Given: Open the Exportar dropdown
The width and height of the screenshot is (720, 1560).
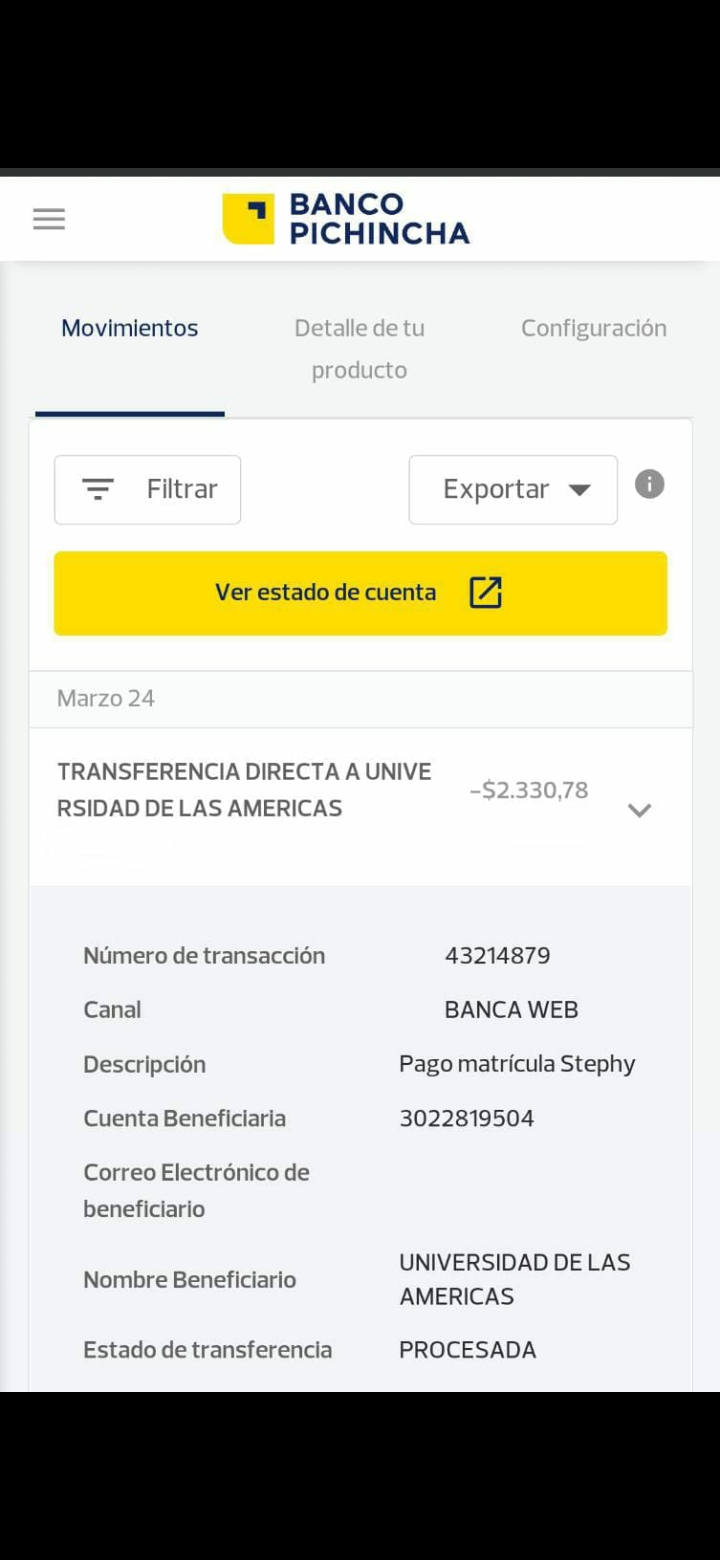Looking at the screenshot, I should coord(513,489).
